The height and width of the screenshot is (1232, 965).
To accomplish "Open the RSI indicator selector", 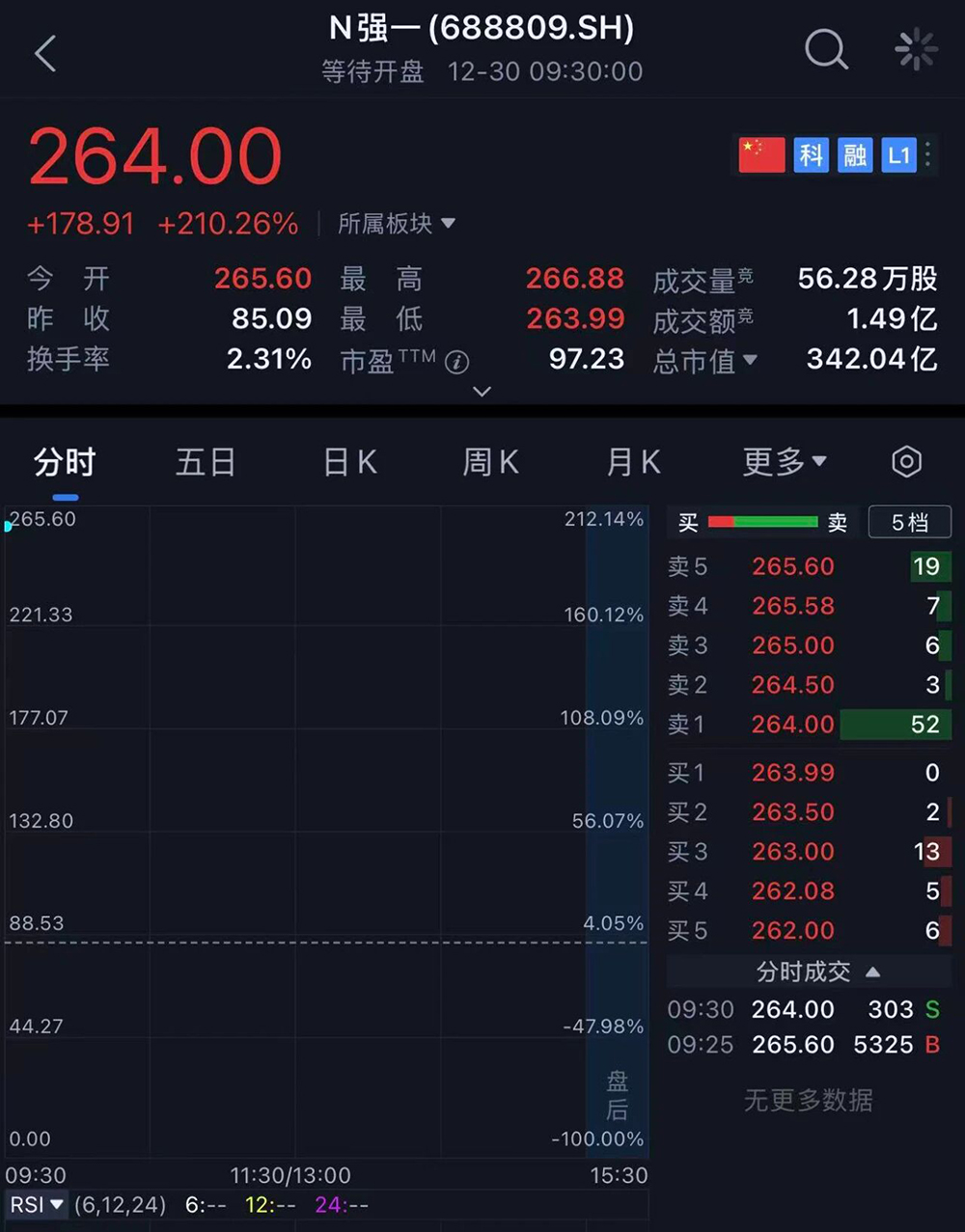I will pyautogui.click(x=36, y=1205).
